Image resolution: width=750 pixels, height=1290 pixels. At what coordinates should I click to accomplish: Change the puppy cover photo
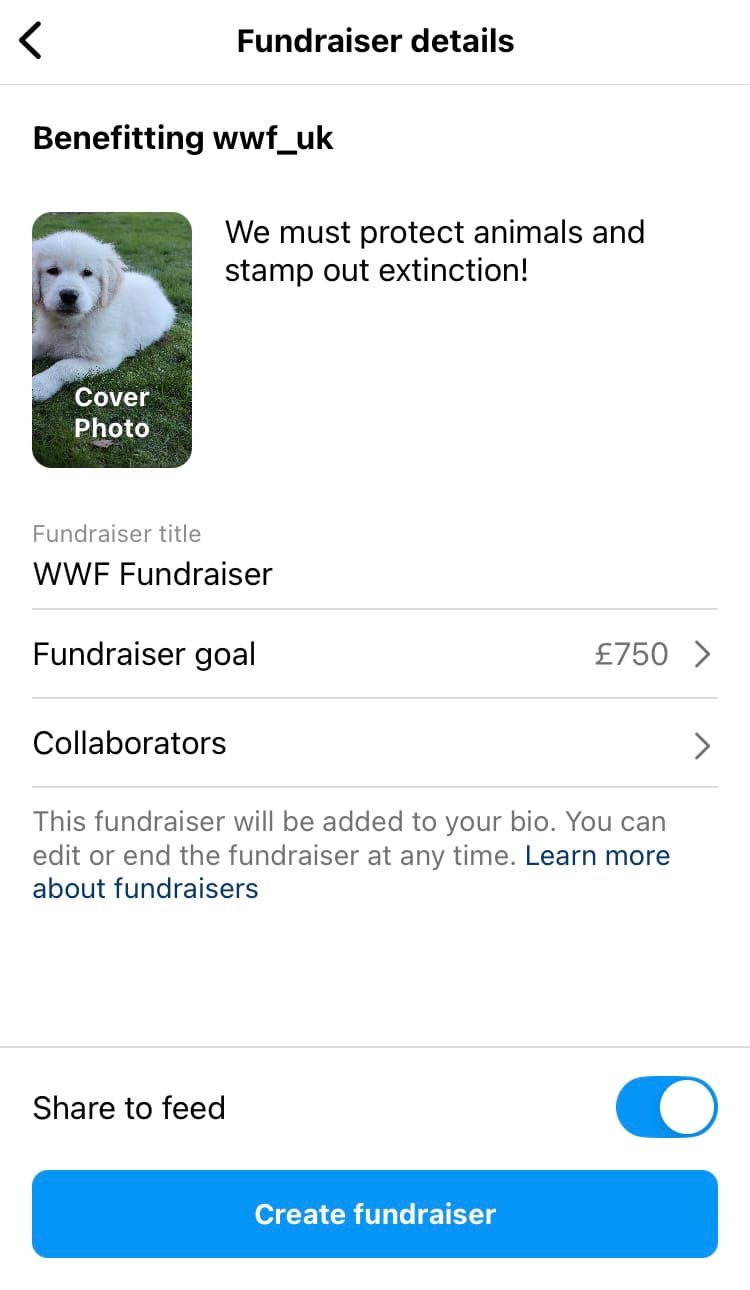112,340
